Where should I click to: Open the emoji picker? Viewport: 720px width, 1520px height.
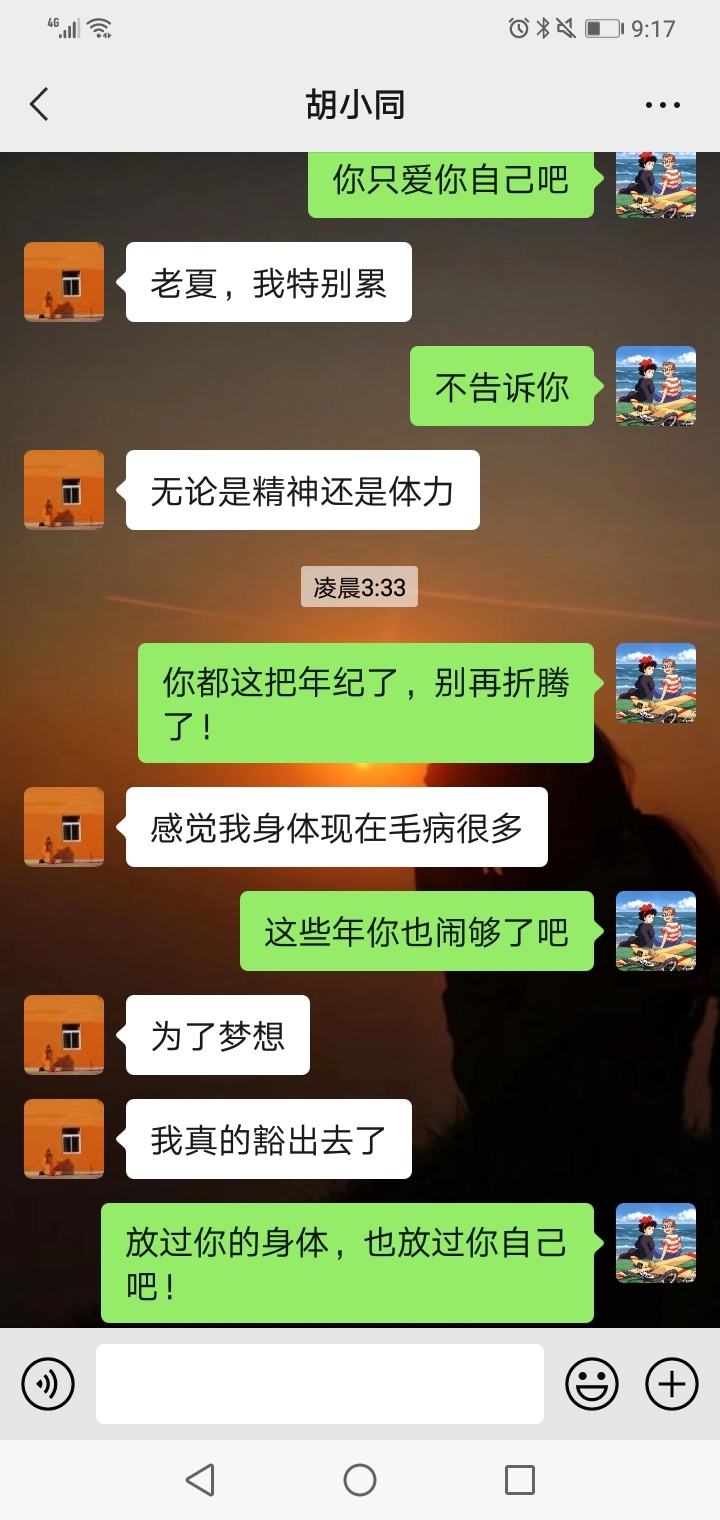[592, 1384]
